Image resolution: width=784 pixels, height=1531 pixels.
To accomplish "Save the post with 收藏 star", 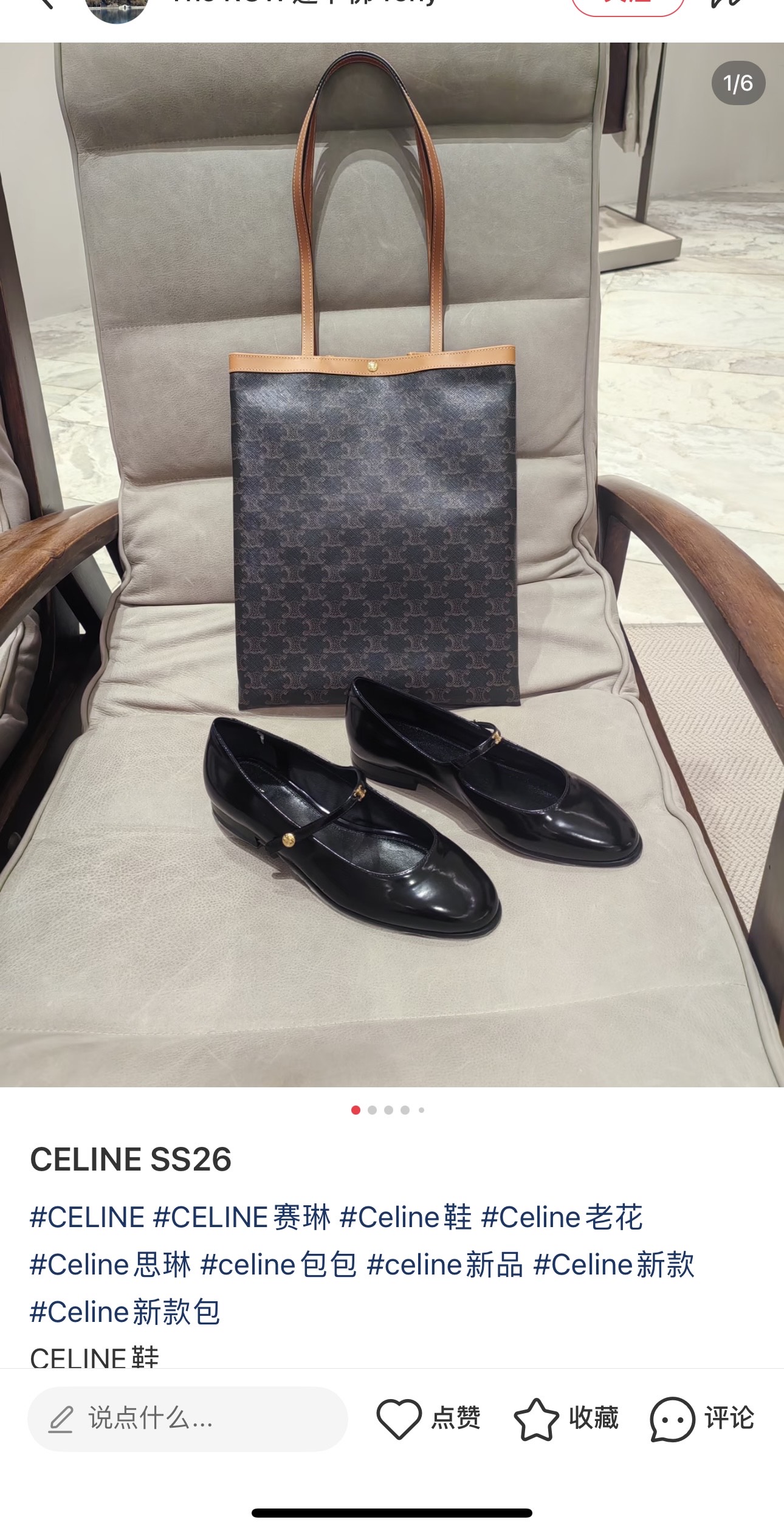I will [x=566, y=1419].
